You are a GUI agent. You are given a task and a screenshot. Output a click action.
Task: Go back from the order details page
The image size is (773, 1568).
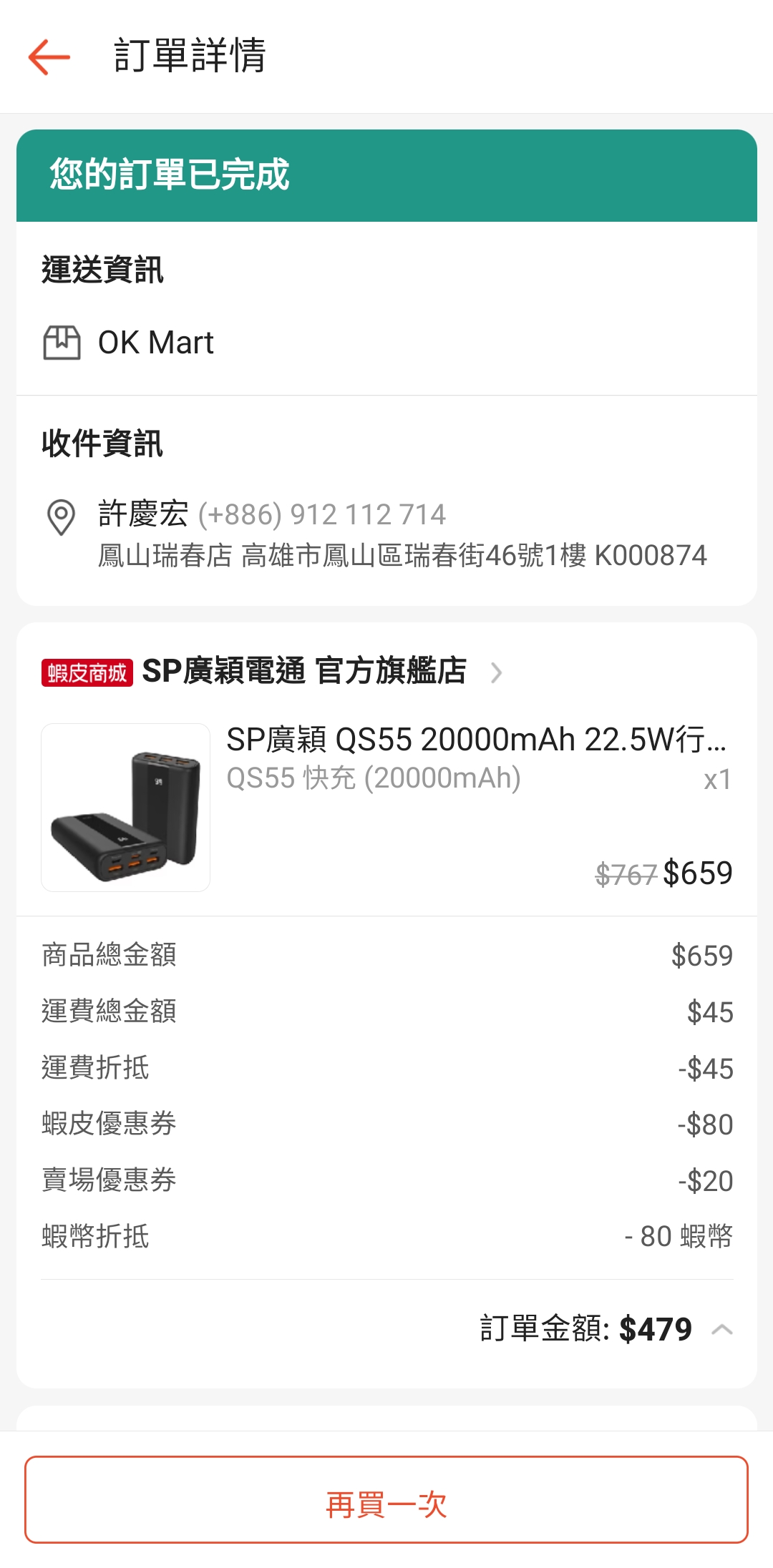click(49, 57)
